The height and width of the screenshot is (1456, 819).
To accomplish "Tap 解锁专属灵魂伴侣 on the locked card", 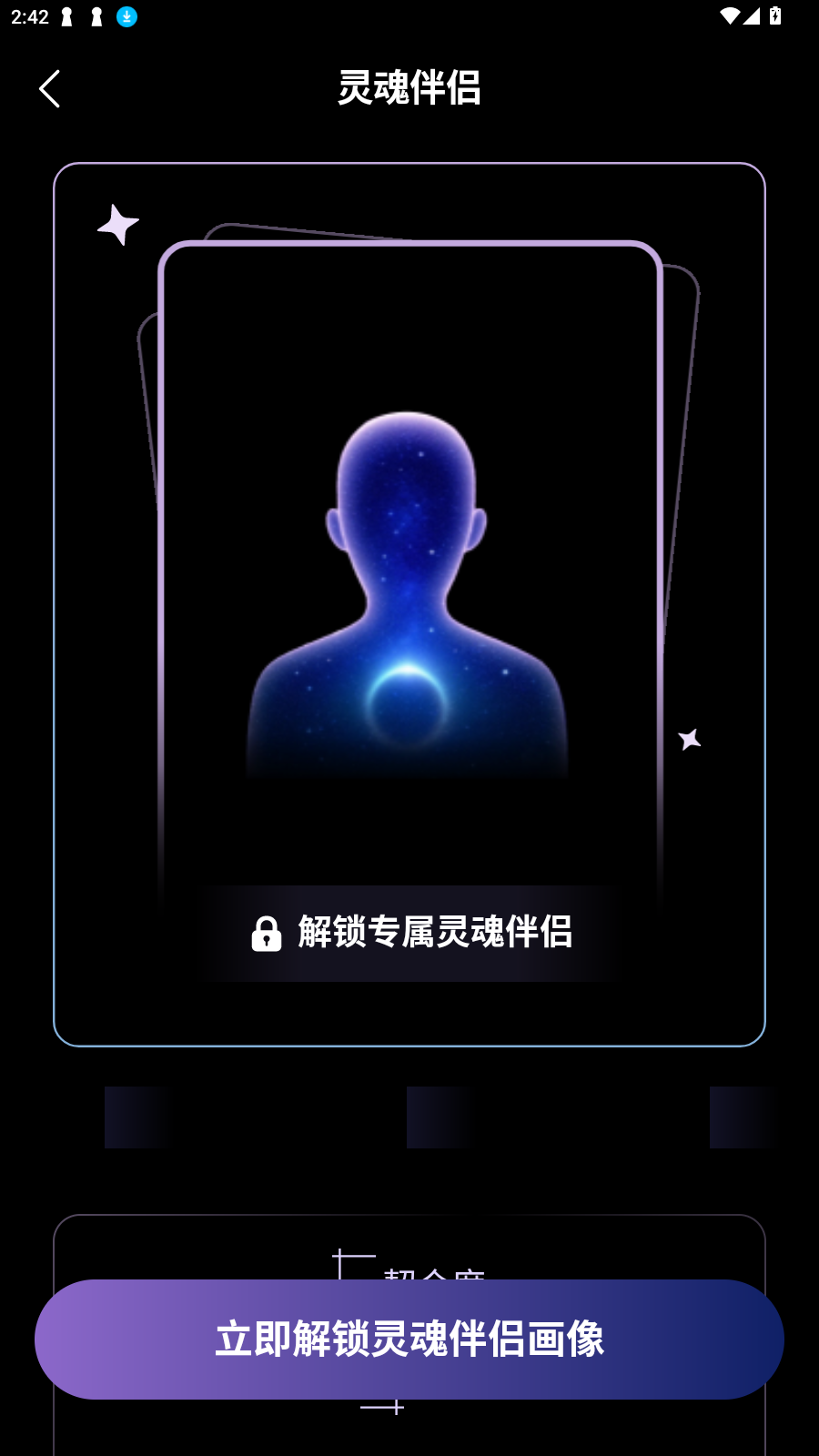I will (x=411, y=933).
